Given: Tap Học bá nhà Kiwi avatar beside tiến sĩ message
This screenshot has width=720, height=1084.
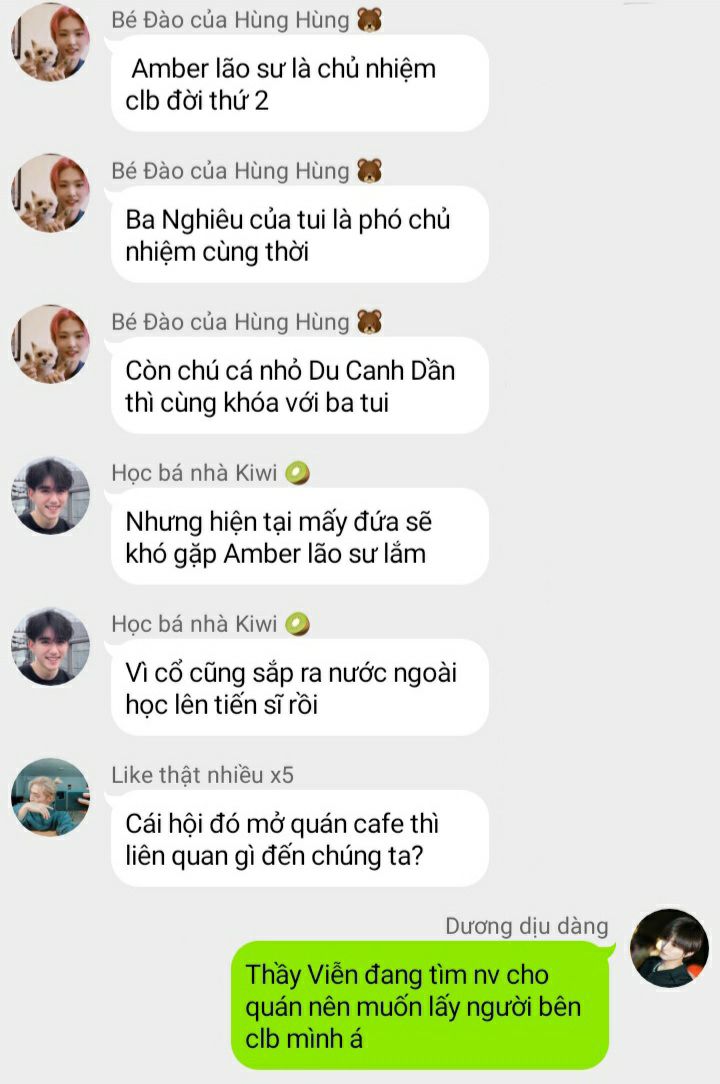Looking at the screenshot, I should click(x=50, y=647).
